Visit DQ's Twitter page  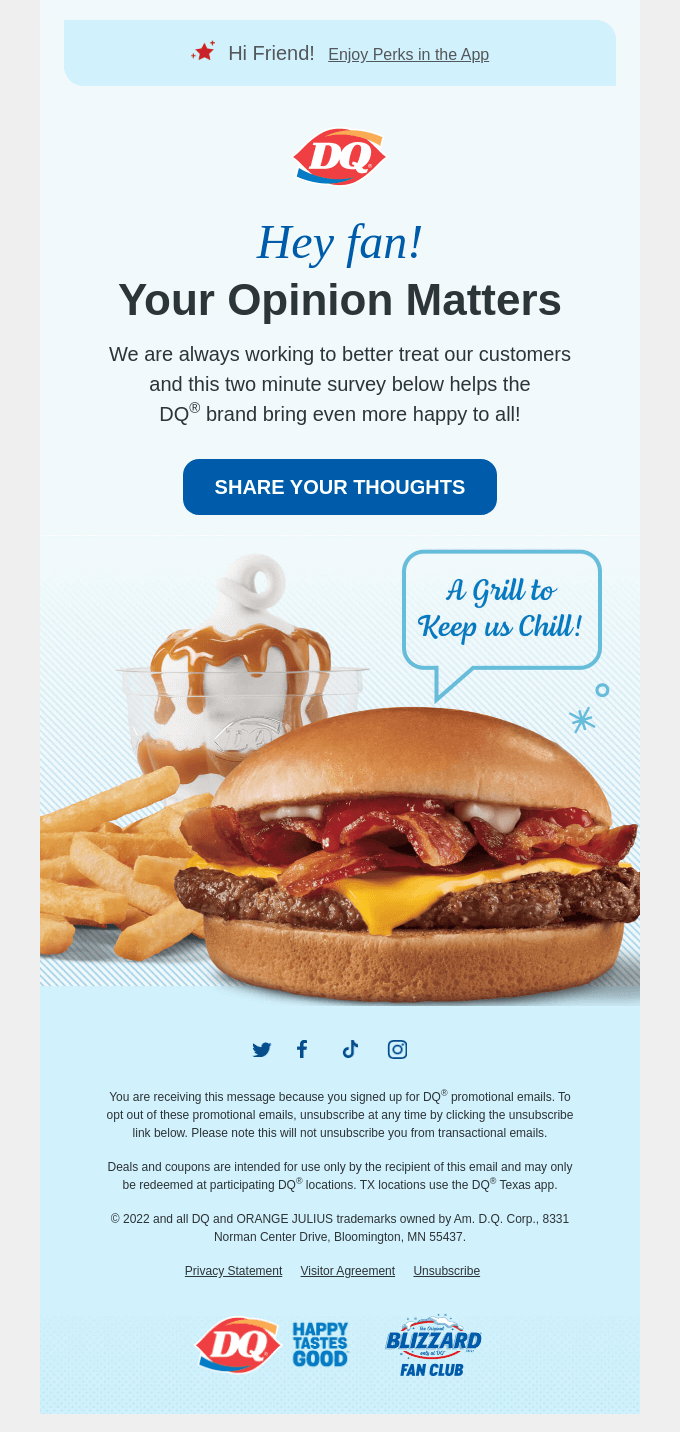point(262,1050)
